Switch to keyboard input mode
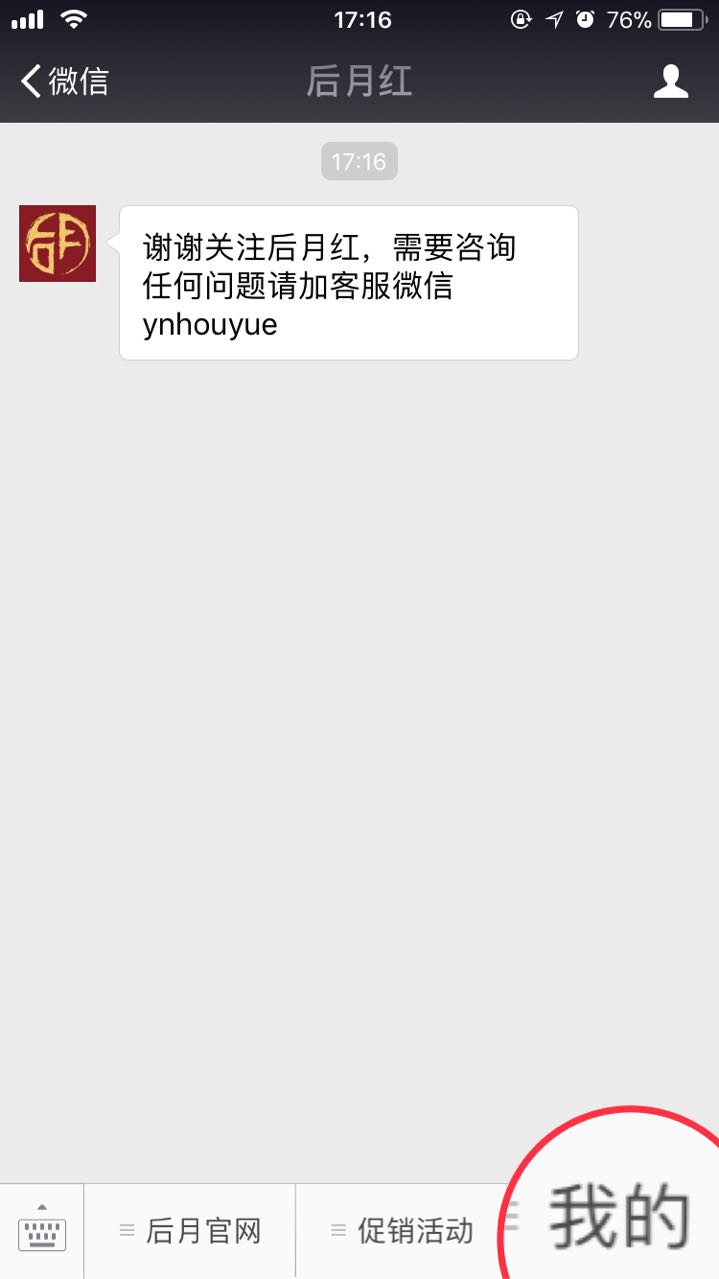This screenshot has width=719, height=1279. (42, 1231)
